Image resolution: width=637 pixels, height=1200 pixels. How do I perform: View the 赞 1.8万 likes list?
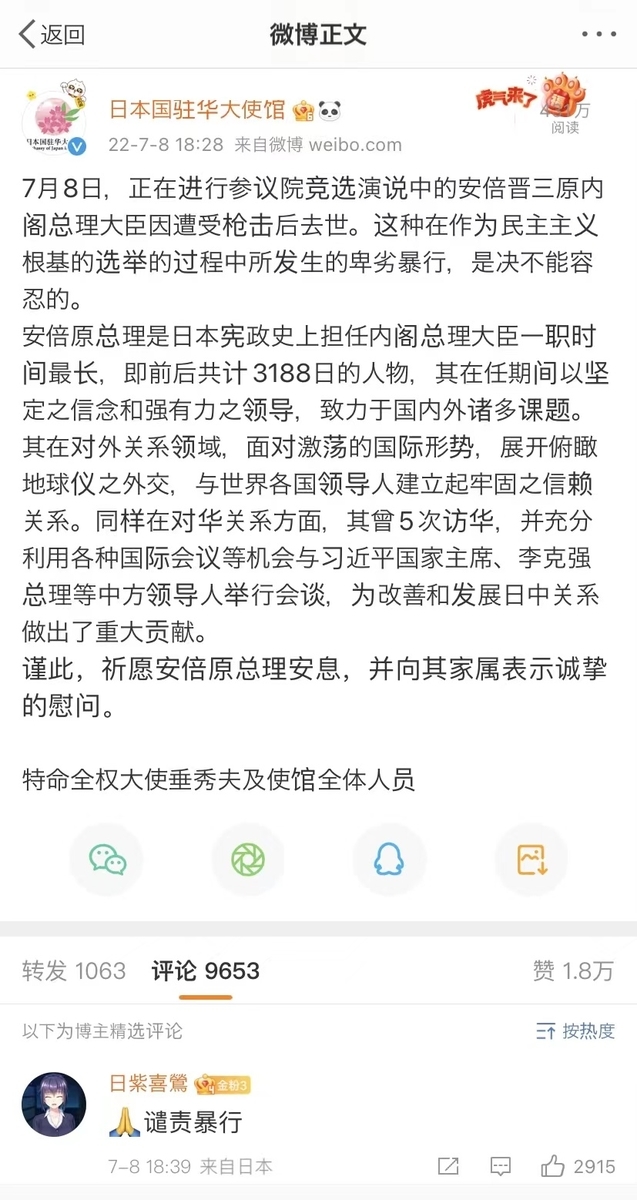coord(573,970)
